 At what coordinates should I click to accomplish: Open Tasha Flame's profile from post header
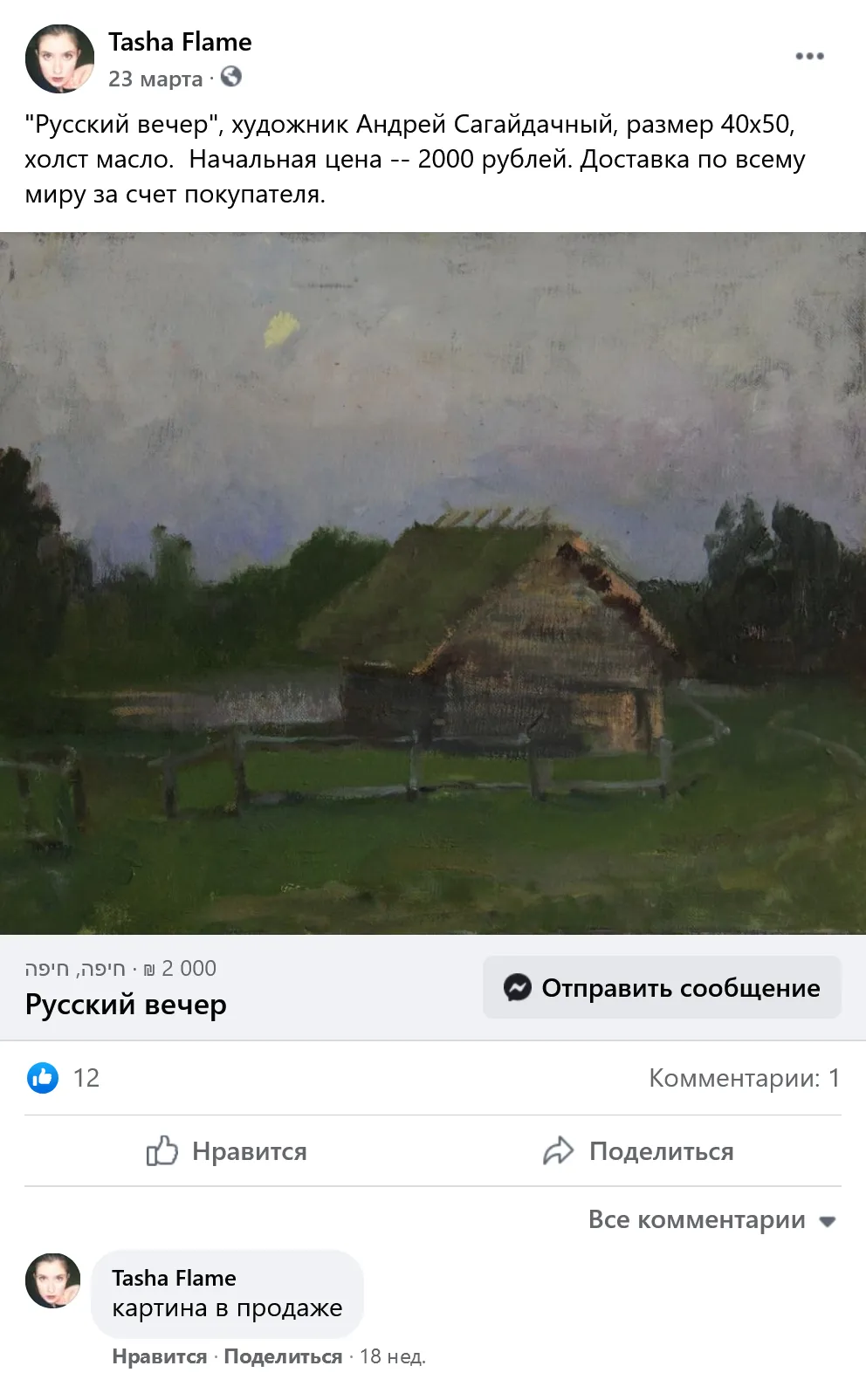(180, 42)
